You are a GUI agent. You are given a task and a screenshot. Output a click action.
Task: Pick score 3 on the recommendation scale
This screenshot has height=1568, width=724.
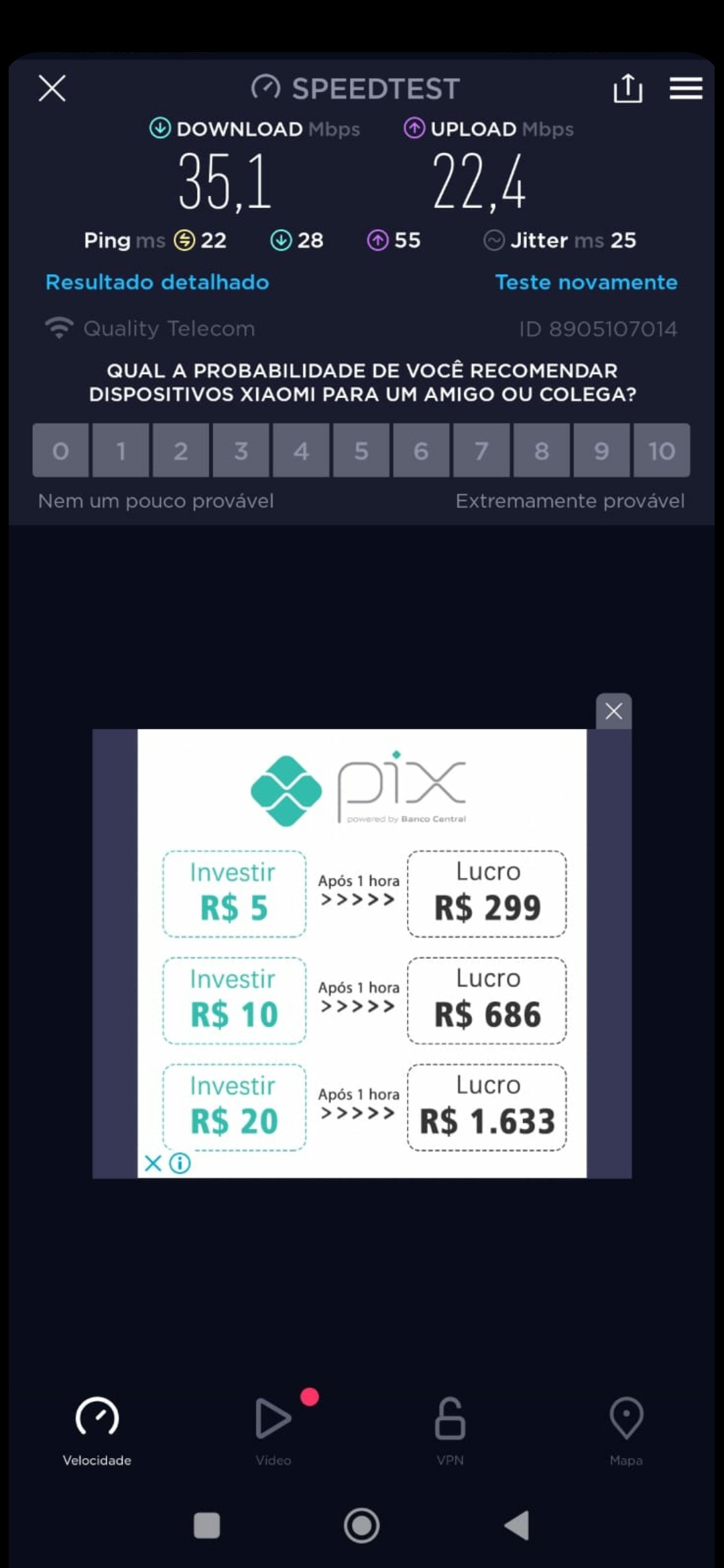[241, 450]
